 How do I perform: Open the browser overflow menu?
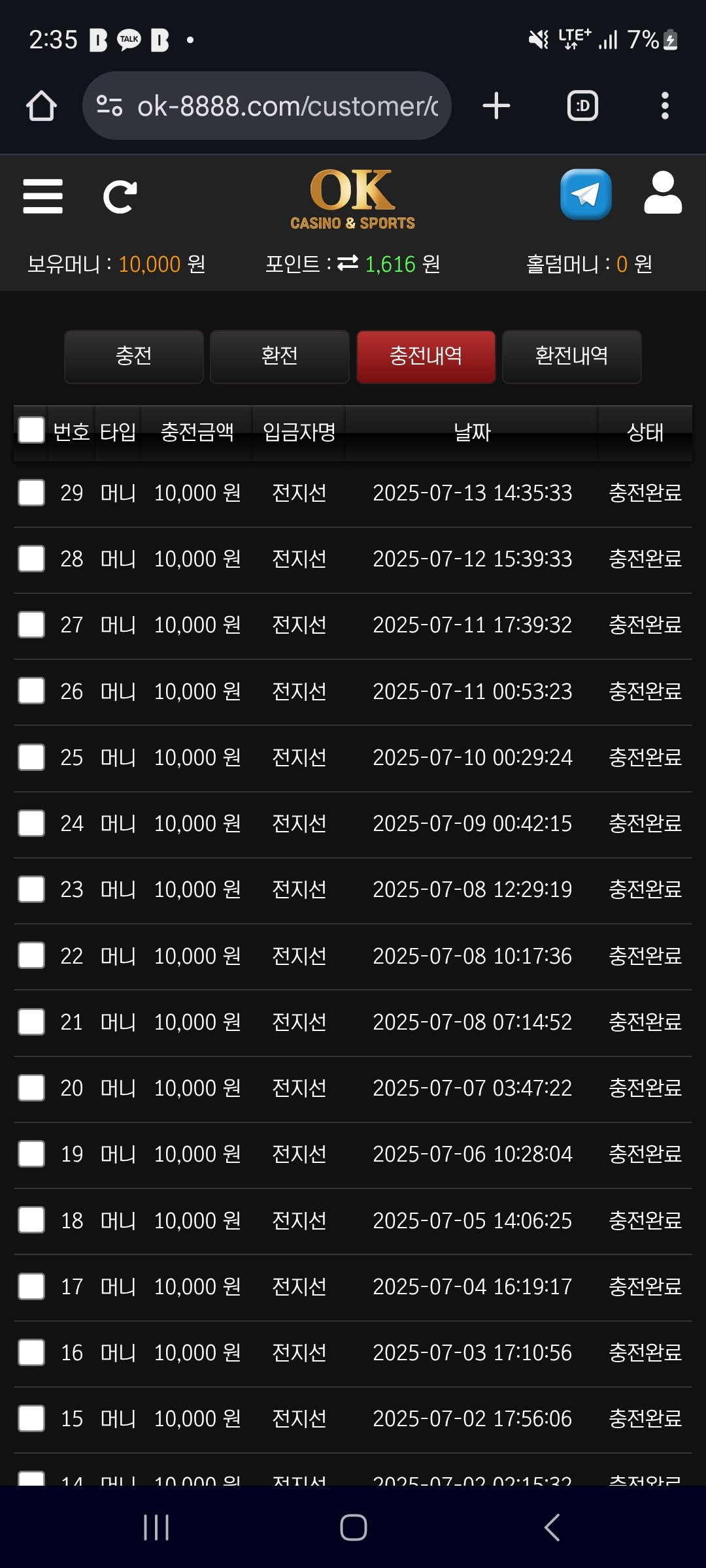click(x=665, y=106)
